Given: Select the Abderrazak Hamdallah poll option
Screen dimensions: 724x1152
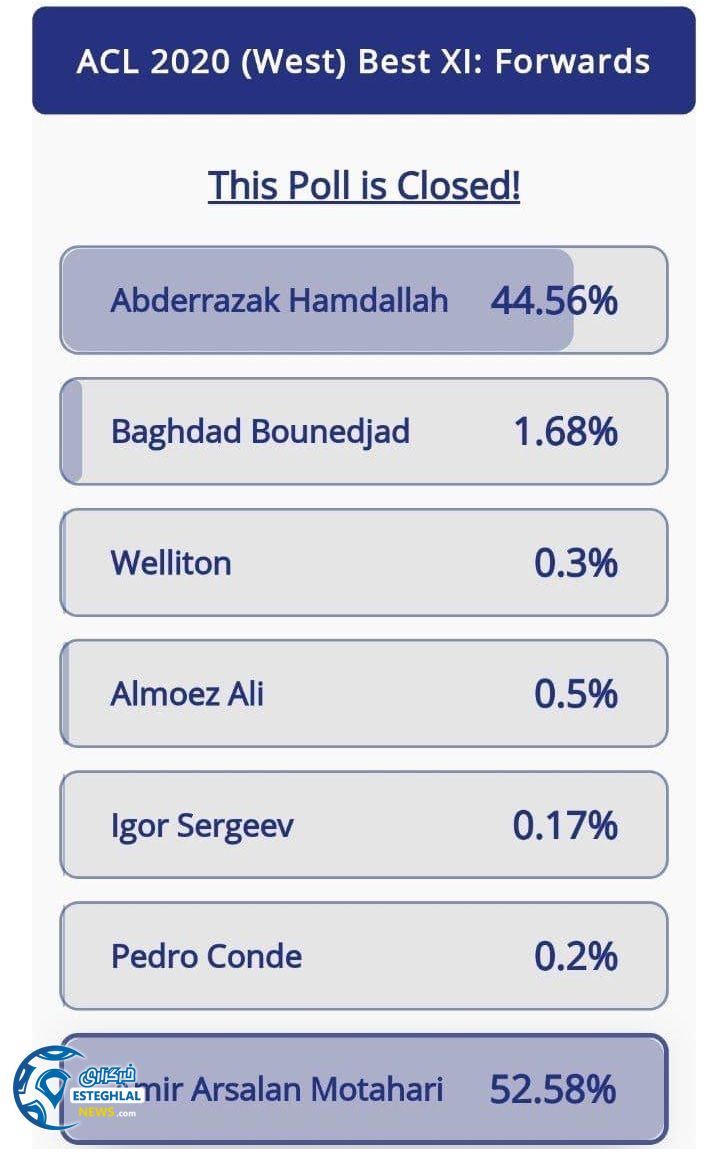Looking at the screenshot, I should (362, 300).
